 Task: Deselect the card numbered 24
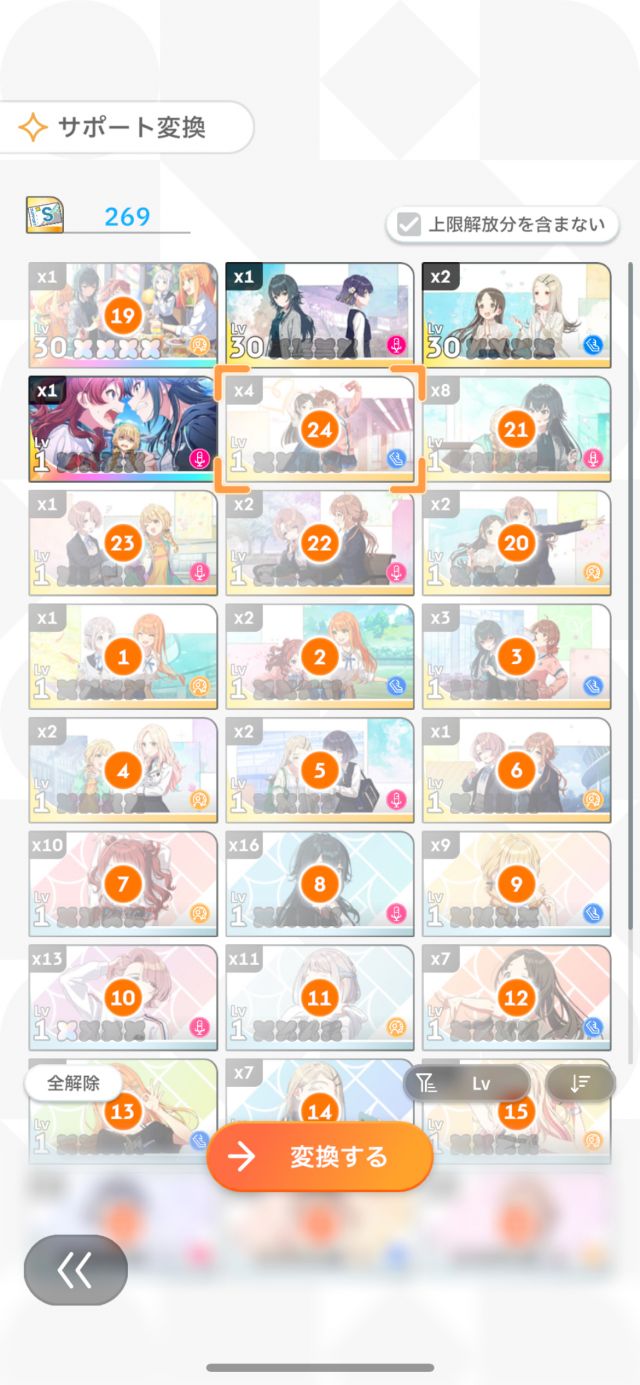(x=320, y=429)
